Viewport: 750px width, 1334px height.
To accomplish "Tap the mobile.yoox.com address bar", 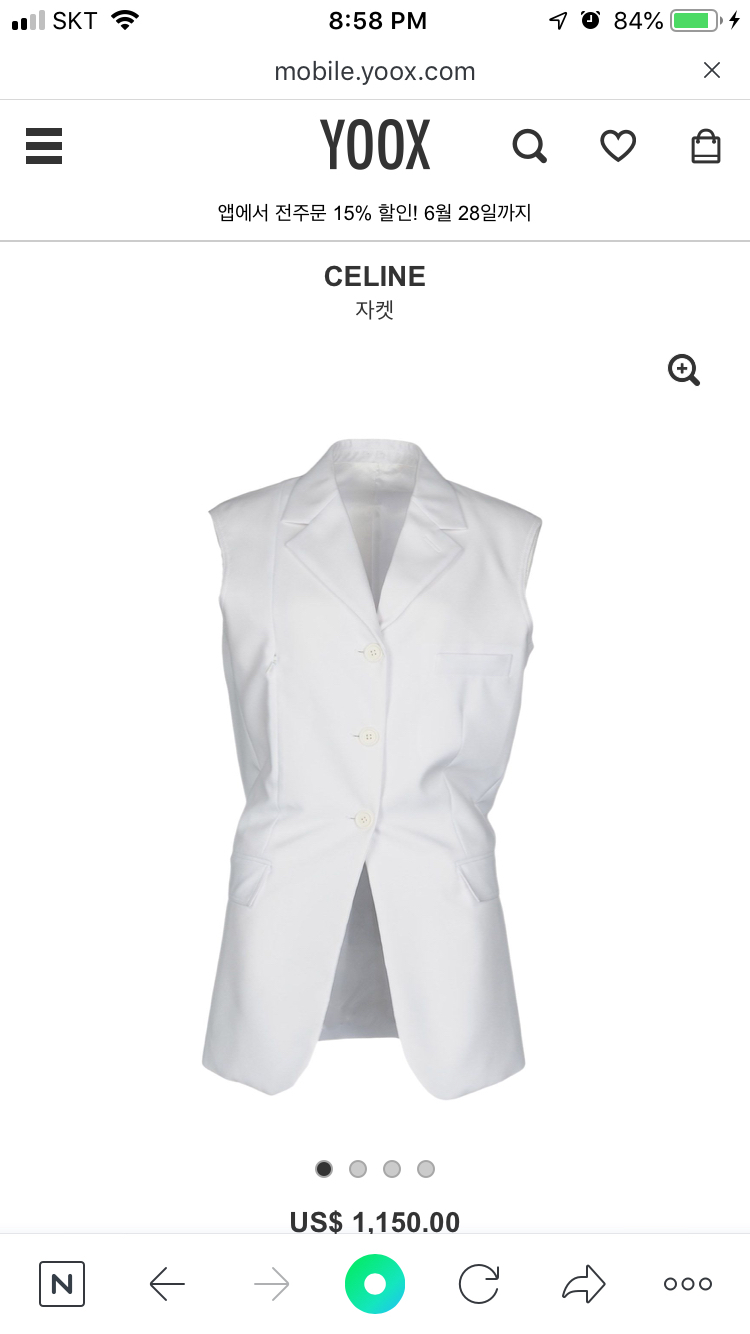I will (x=375, y=71).
